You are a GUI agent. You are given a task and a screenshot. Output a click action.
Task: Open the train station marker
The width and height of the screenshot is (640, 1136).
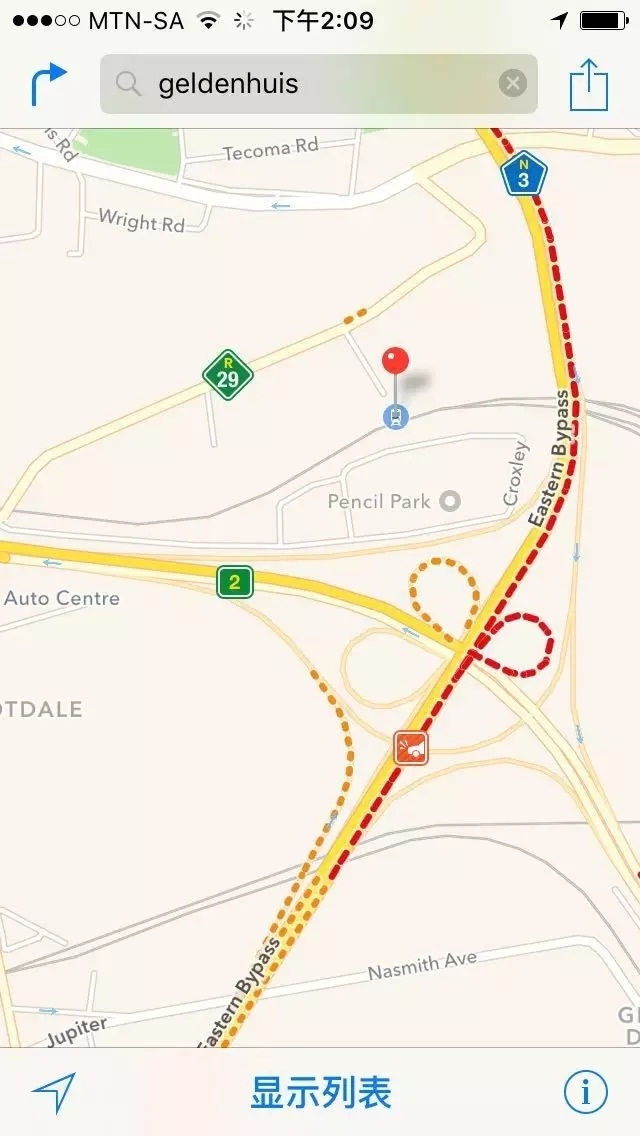(397, 416)
